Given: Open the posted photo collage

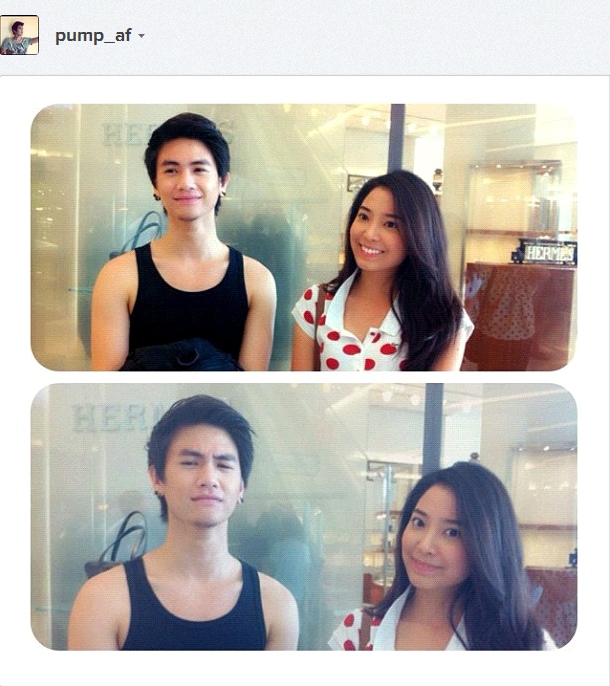Looking at the screenshot, I should pyautogui.click(x=304, y=377).
